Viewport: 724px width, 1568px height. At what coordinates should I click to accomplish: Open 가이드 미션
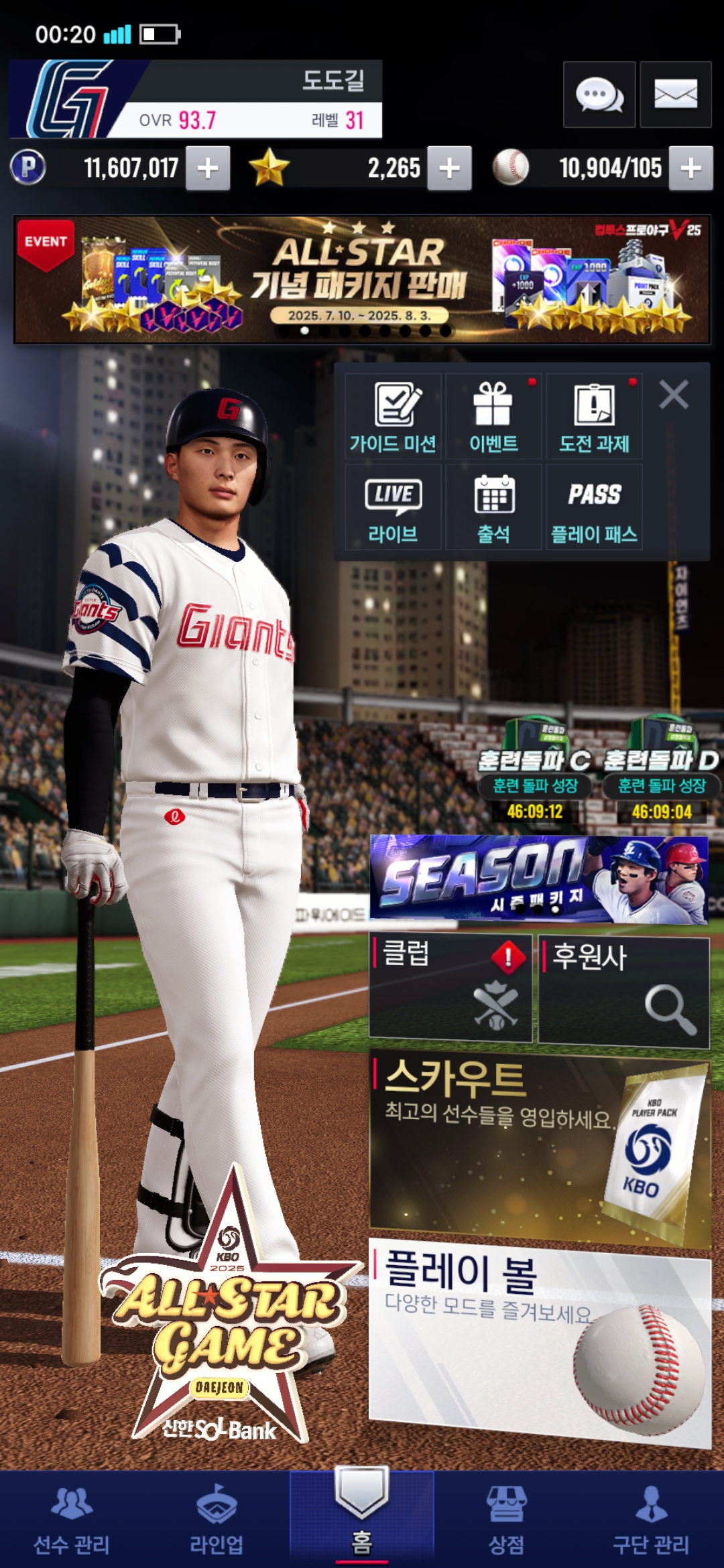pos(393,416)
